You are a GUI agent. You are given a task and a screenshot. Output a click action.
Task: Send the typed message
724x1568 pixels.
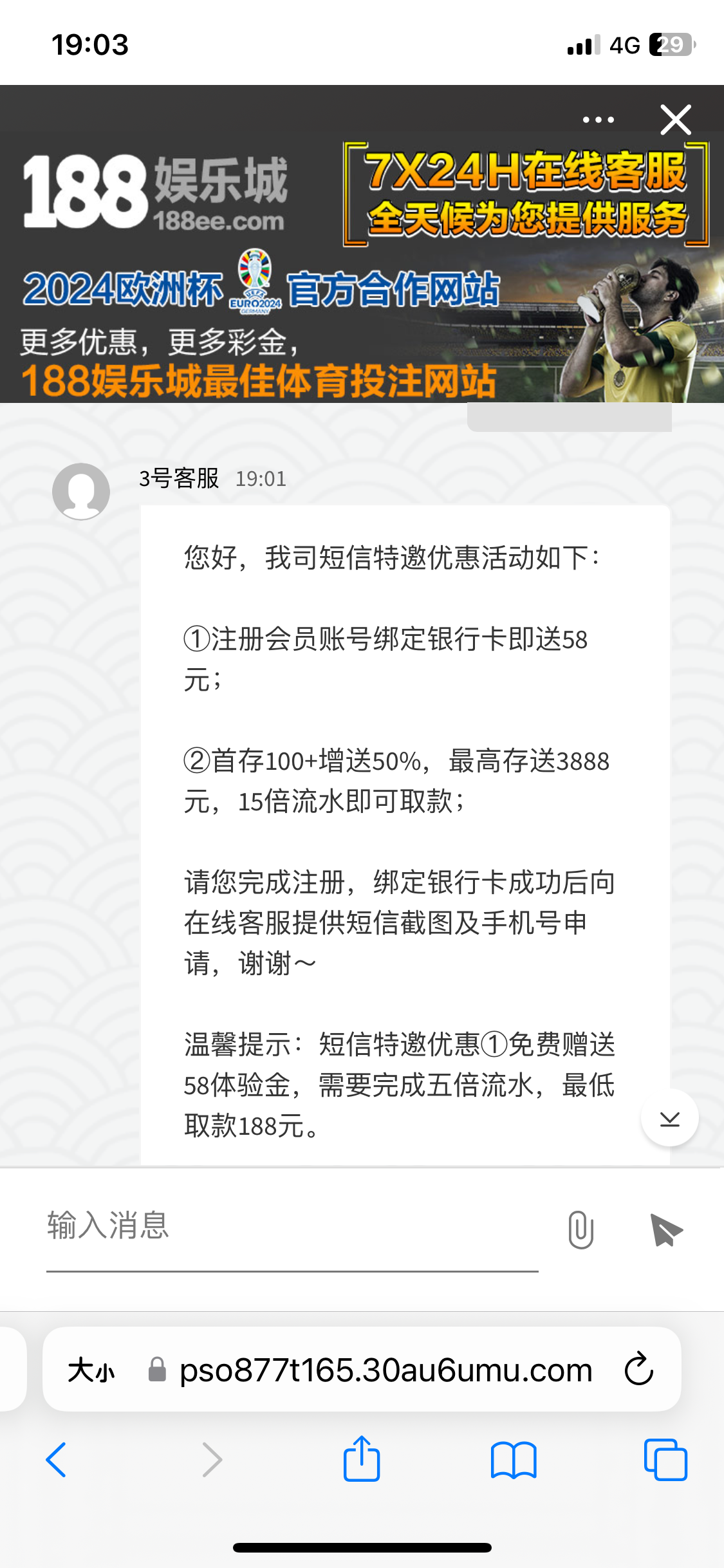[x=666, y=1229]
